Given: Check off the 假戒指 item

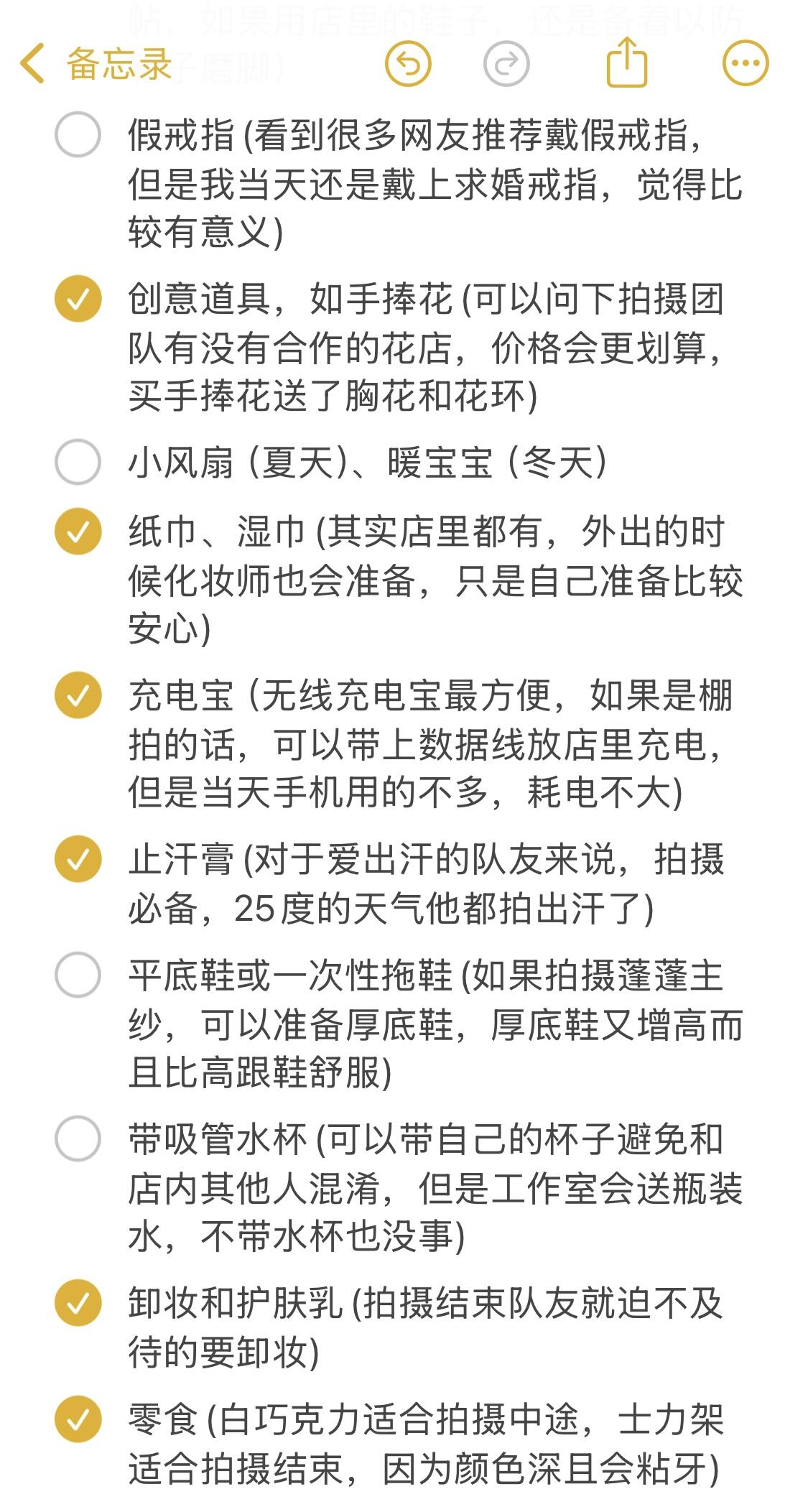Looking at the screenshot, I should point(78,135).
